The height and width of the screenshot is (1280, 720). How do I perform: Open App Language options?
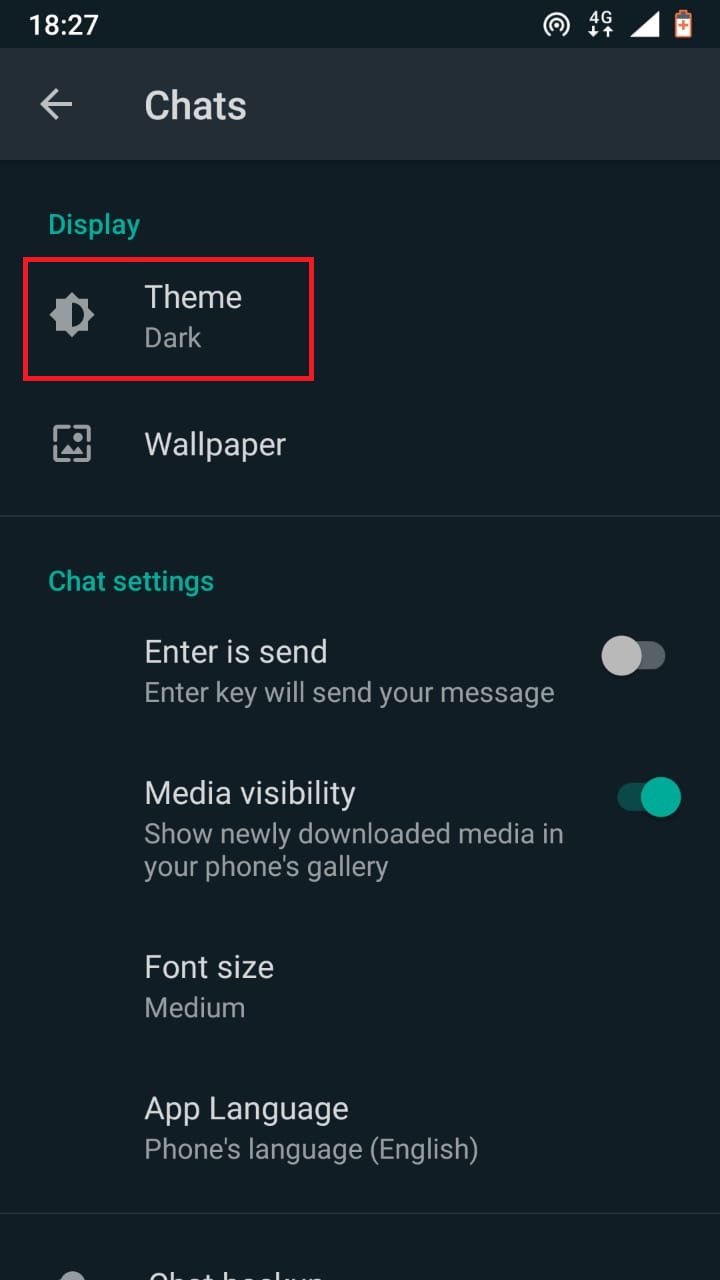pyautogui.click(x=360, y=1128)
